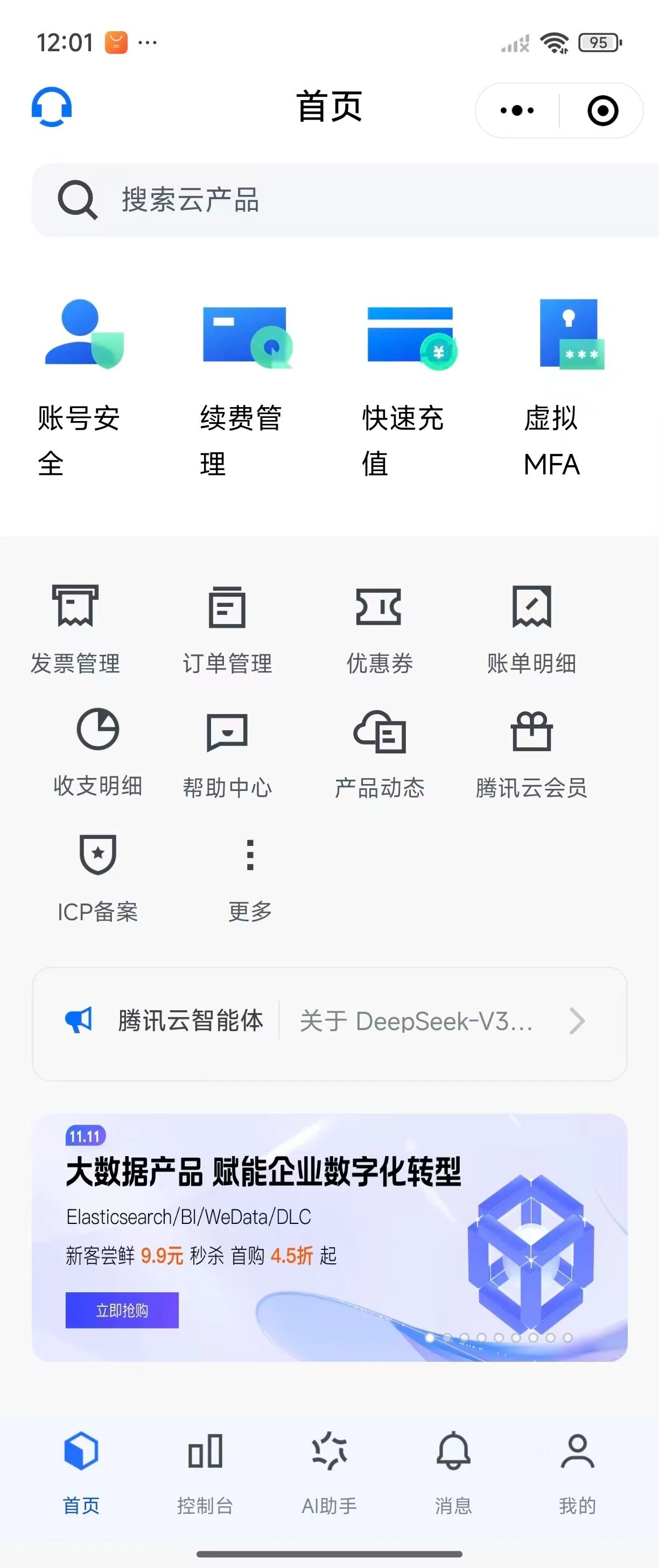
Task: Show 更多 more services
Action: (x=249, y=877)
